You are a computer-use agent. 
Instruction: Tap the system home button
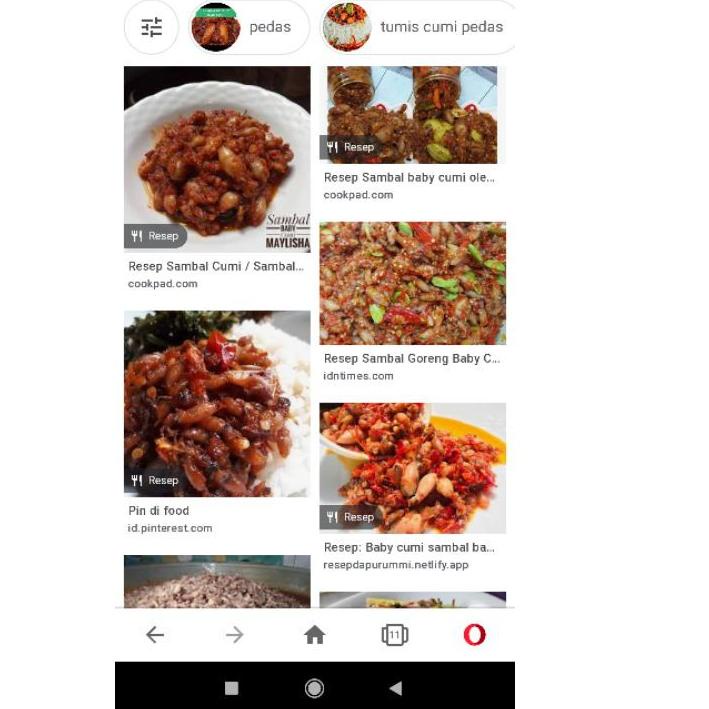[x=314, y=688]
